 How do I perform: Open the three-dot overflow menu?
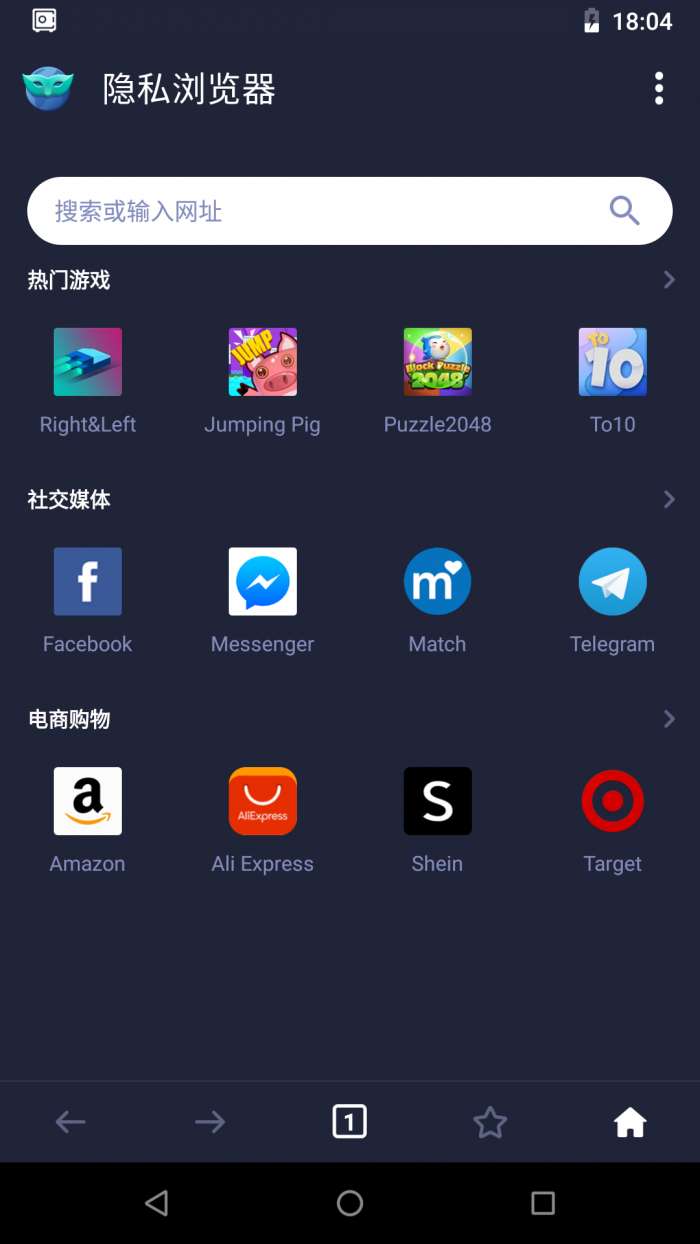(658, 88)
